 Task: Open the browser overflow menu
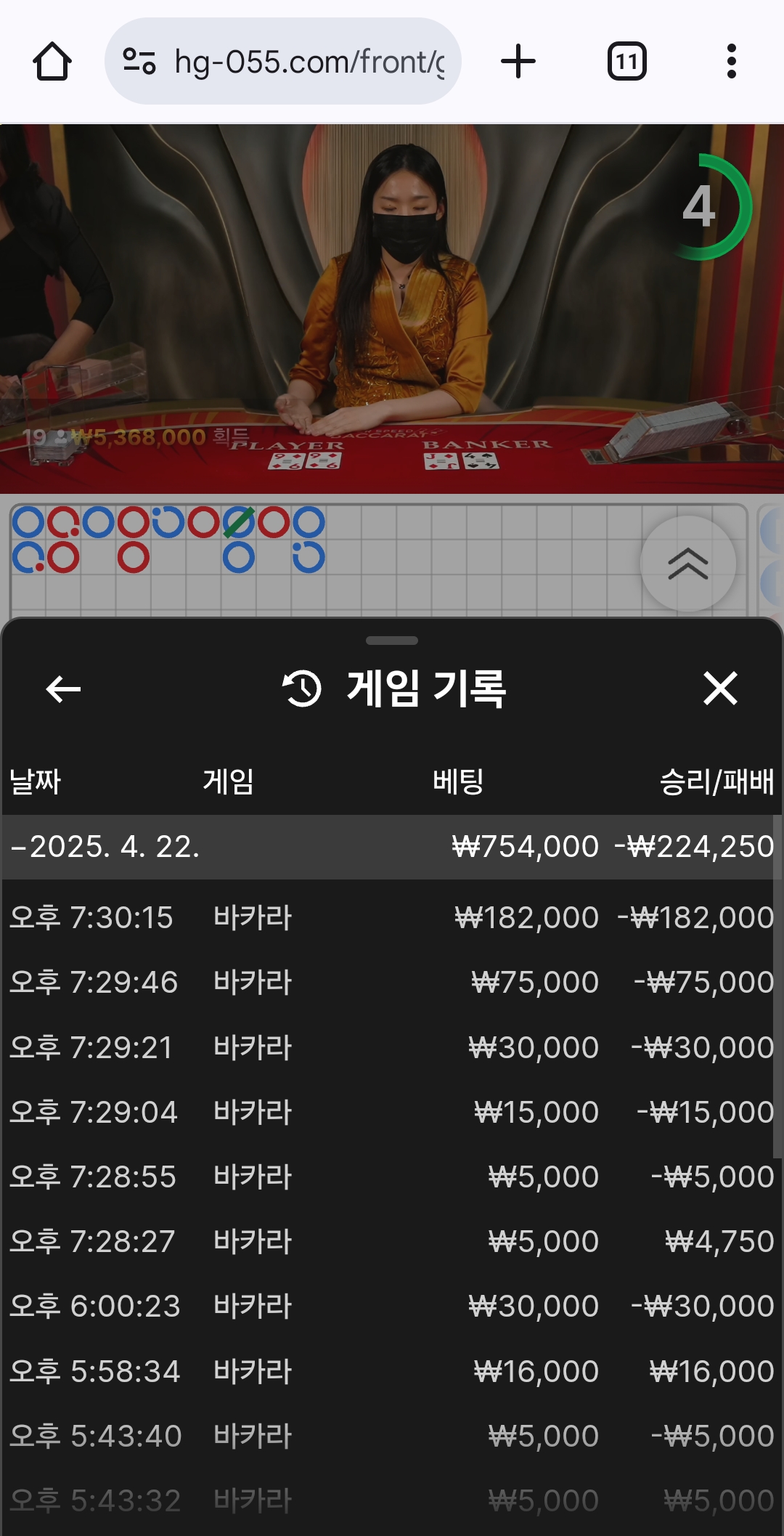[x=731, y=62]
